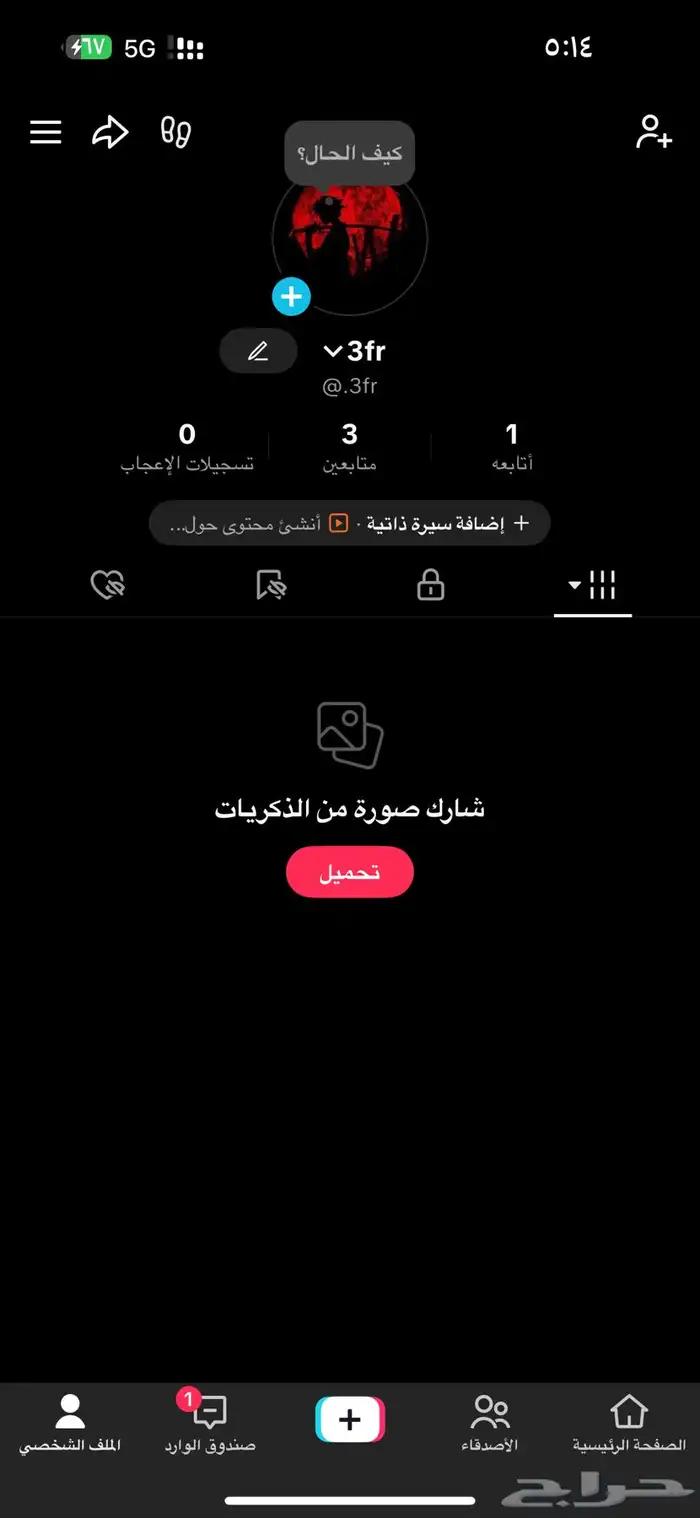Viewport: 700px width, 1518px height.
Task: Tap the add friends icon
Action: point(654,132)
